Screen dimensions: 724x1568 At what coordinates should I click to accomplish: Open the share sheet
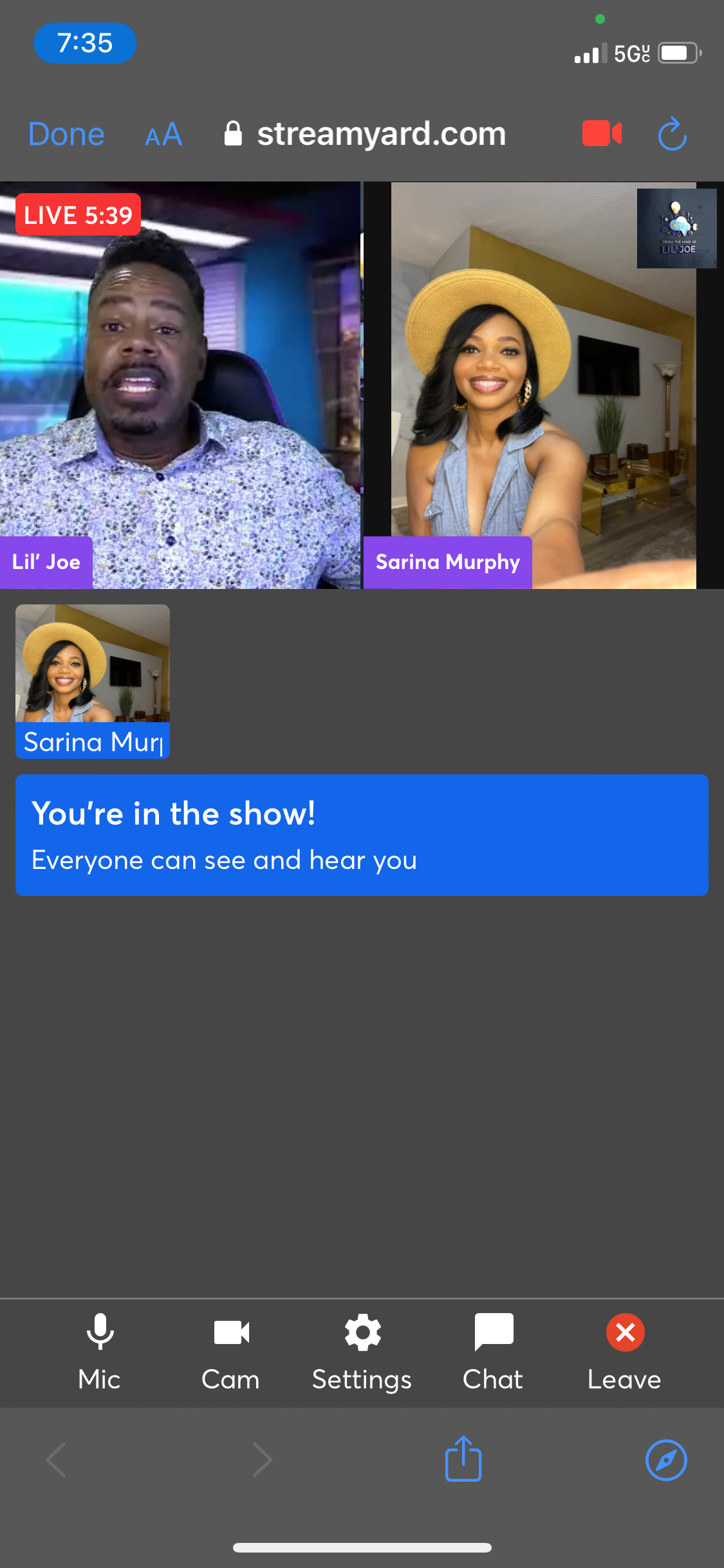[463, 1459]
